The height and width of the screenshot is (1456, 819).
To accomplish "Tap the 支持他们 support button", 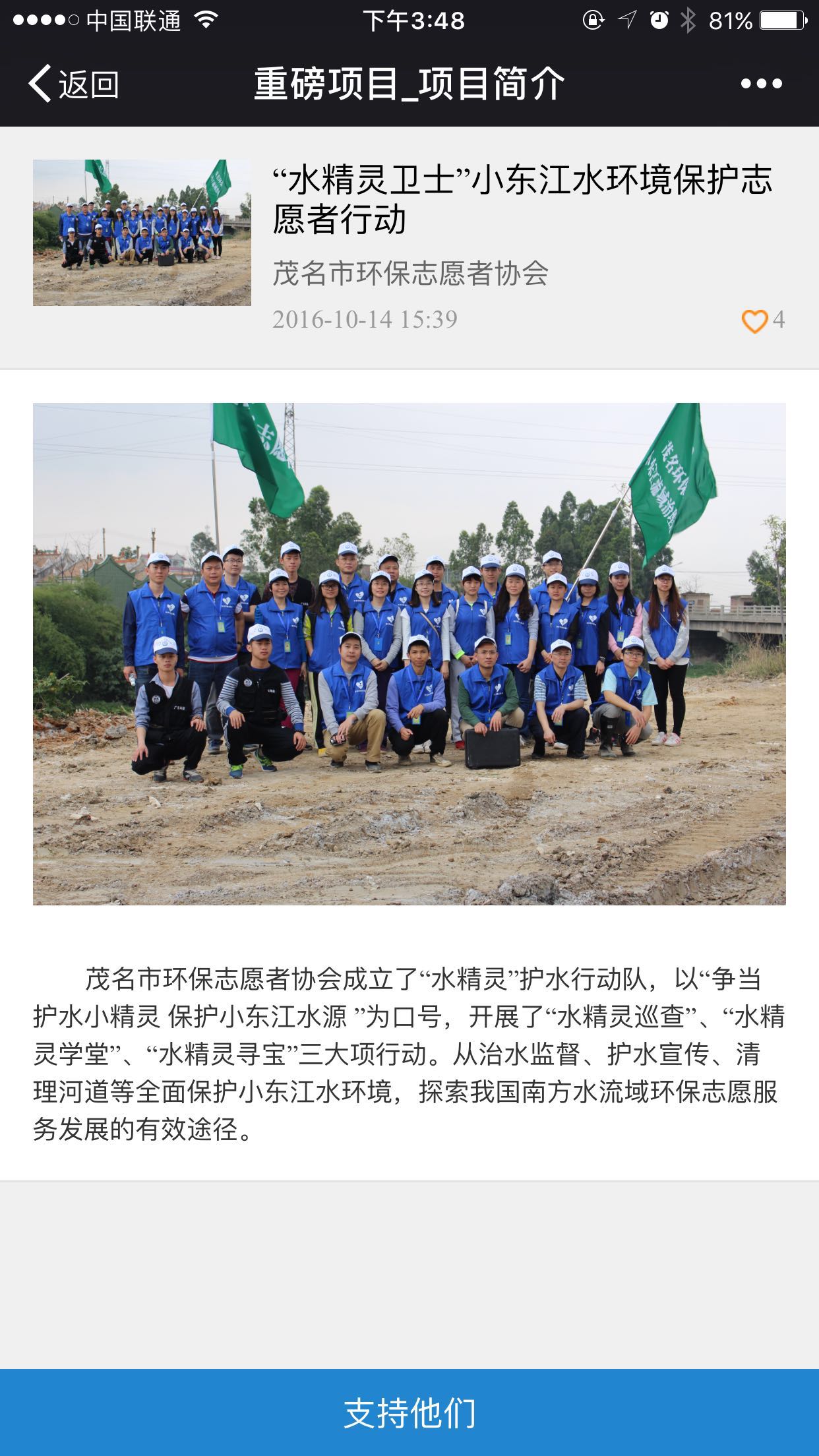I will coord(409,1412).
